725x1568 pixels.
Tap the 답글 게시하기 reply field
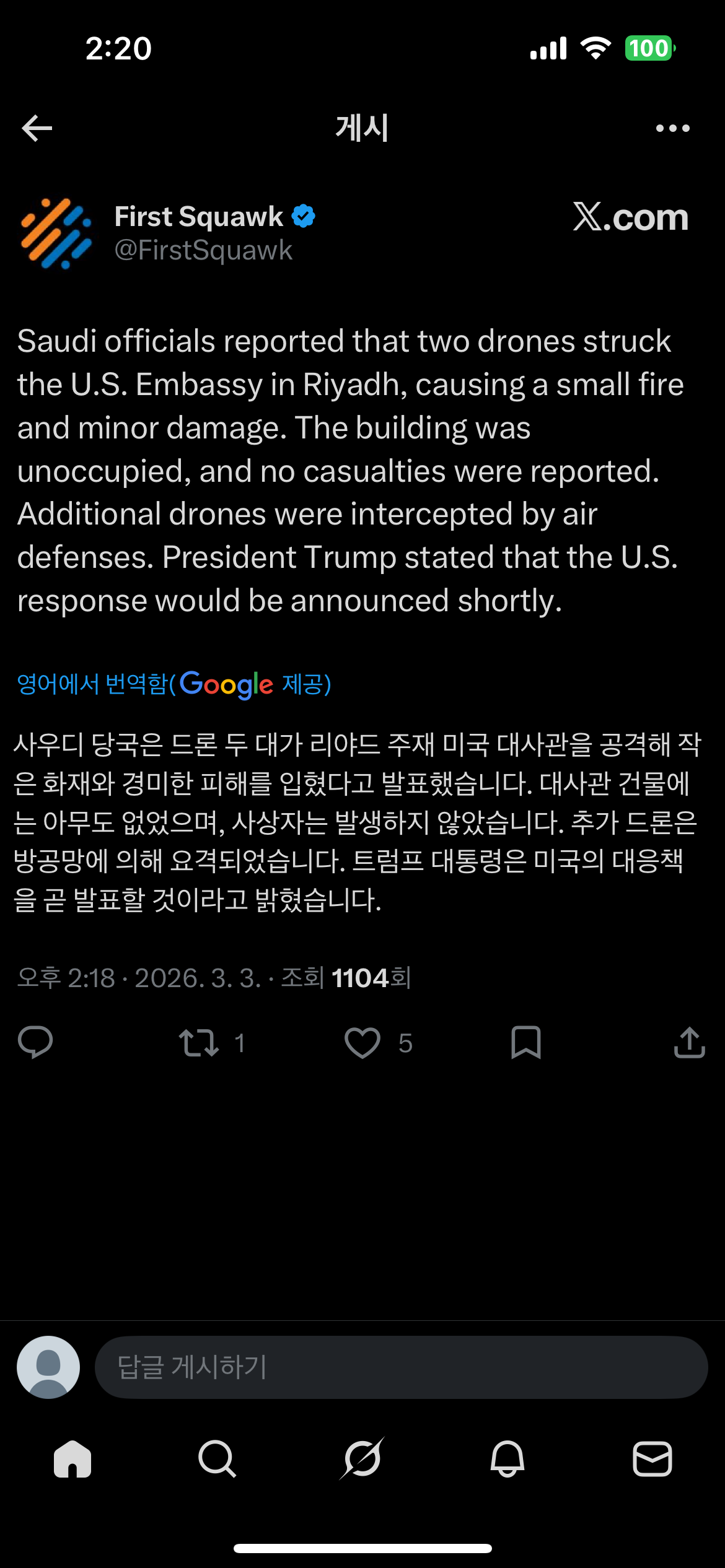(x=400, y=1367)
